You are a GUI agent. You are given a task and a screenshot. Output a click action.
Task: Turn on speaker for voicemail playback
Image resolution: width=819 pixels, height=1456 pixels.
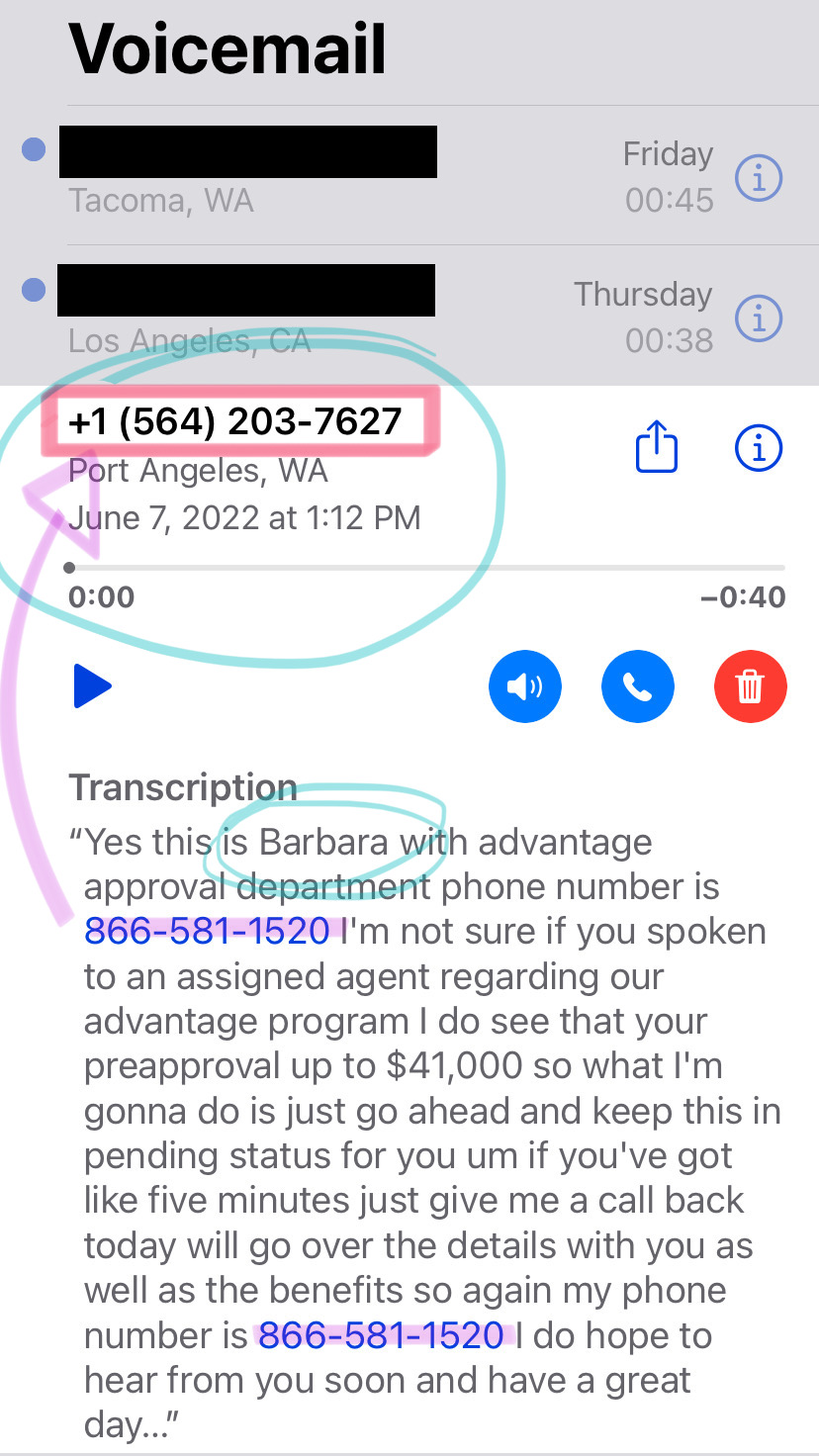pyautogui.click(x=525, y=686)
